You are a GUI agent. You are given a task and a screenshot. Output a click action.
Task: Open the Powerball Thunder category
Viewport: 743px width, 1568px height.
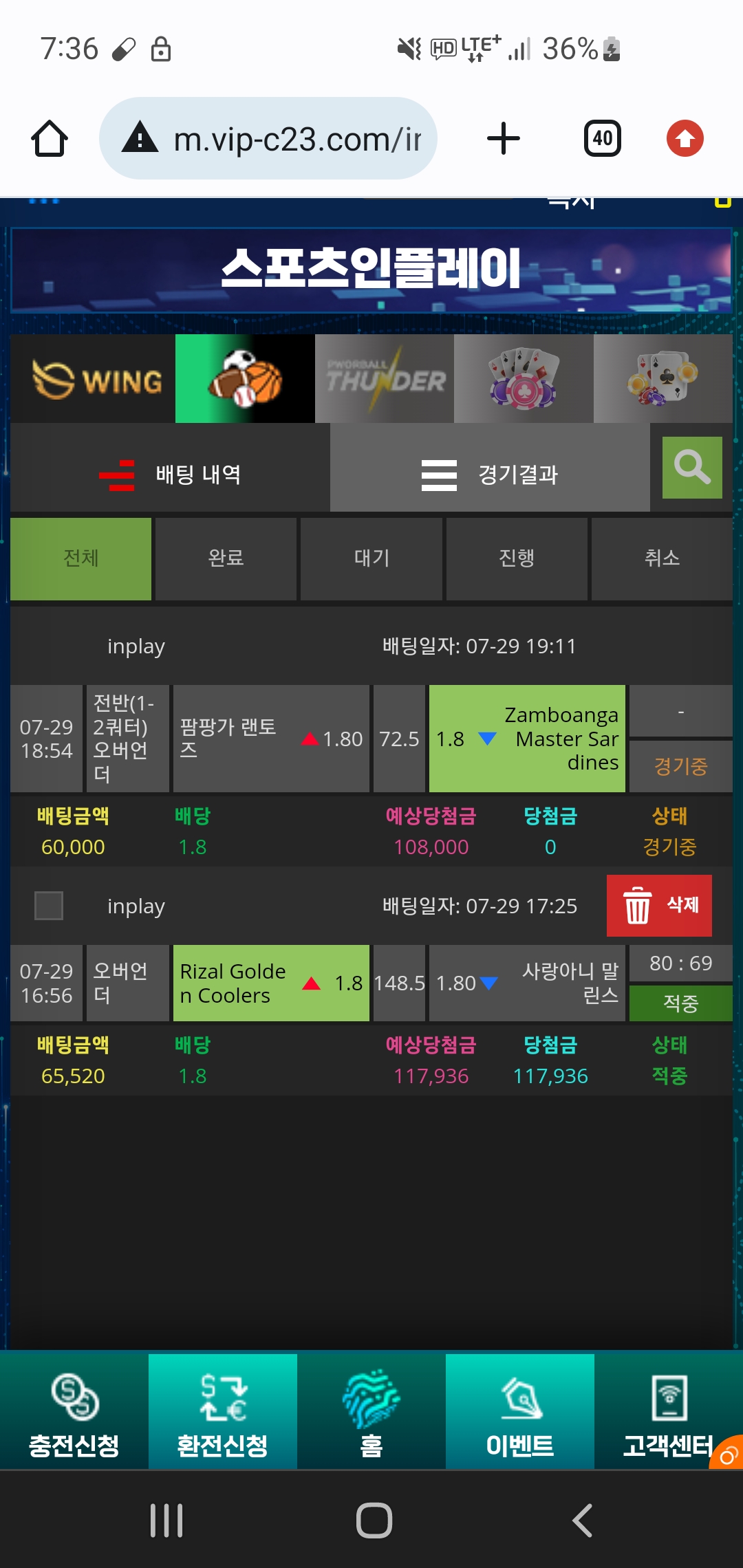tap(385, 379)
